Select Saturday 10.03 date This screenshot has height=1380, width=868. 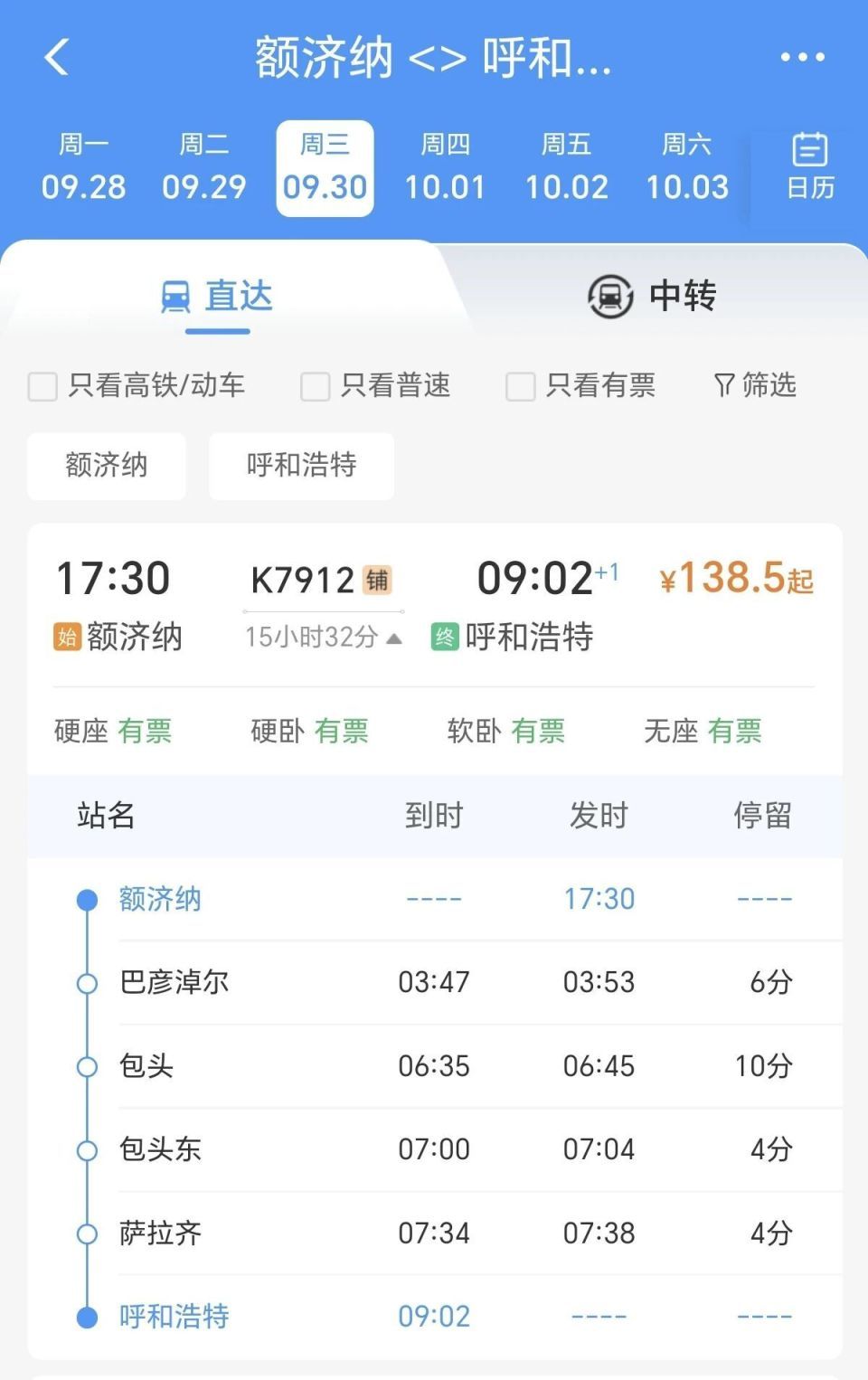click(687, 168)
